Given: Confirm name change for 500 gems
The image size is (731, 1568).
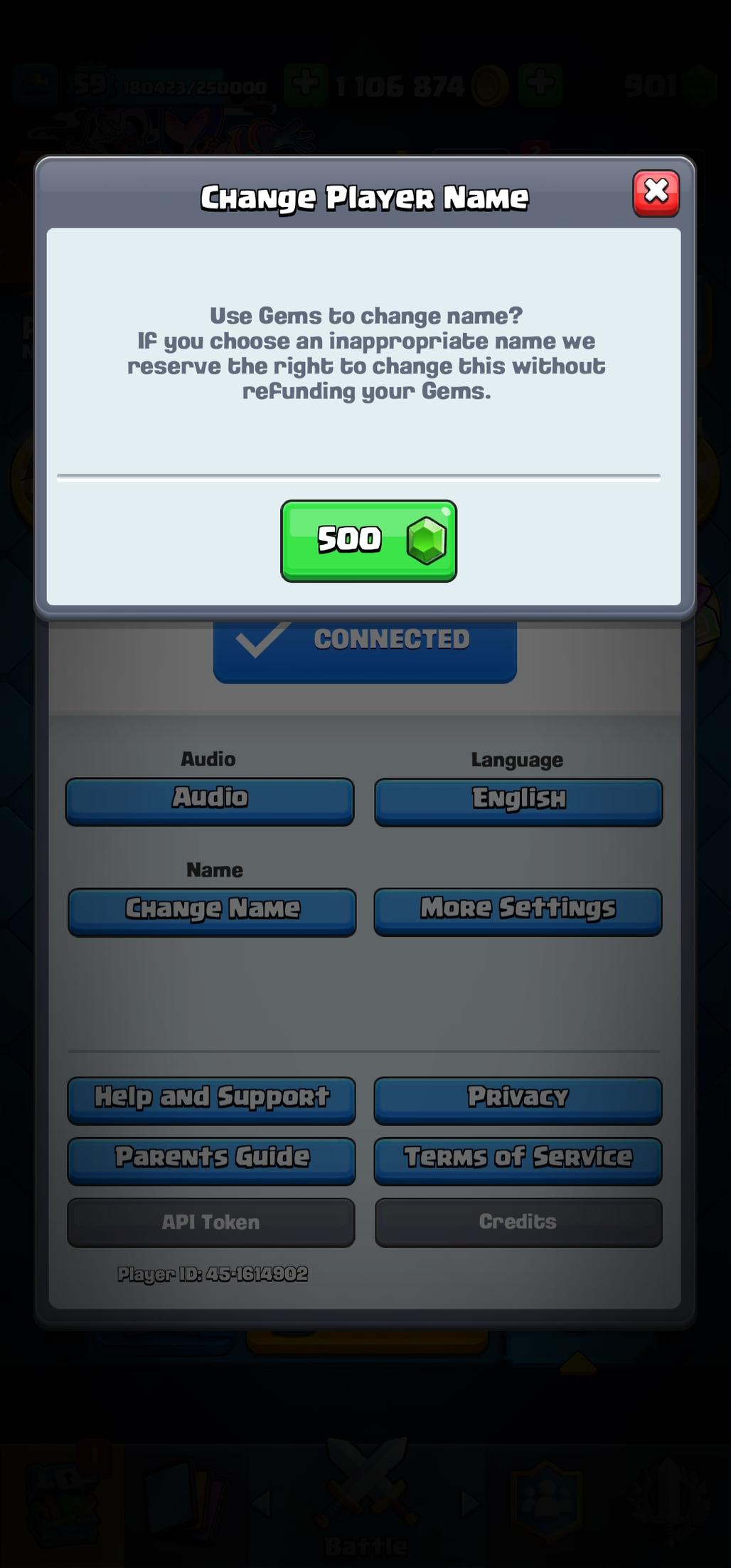Looking at the screenshot, I should tap(368, 541).
